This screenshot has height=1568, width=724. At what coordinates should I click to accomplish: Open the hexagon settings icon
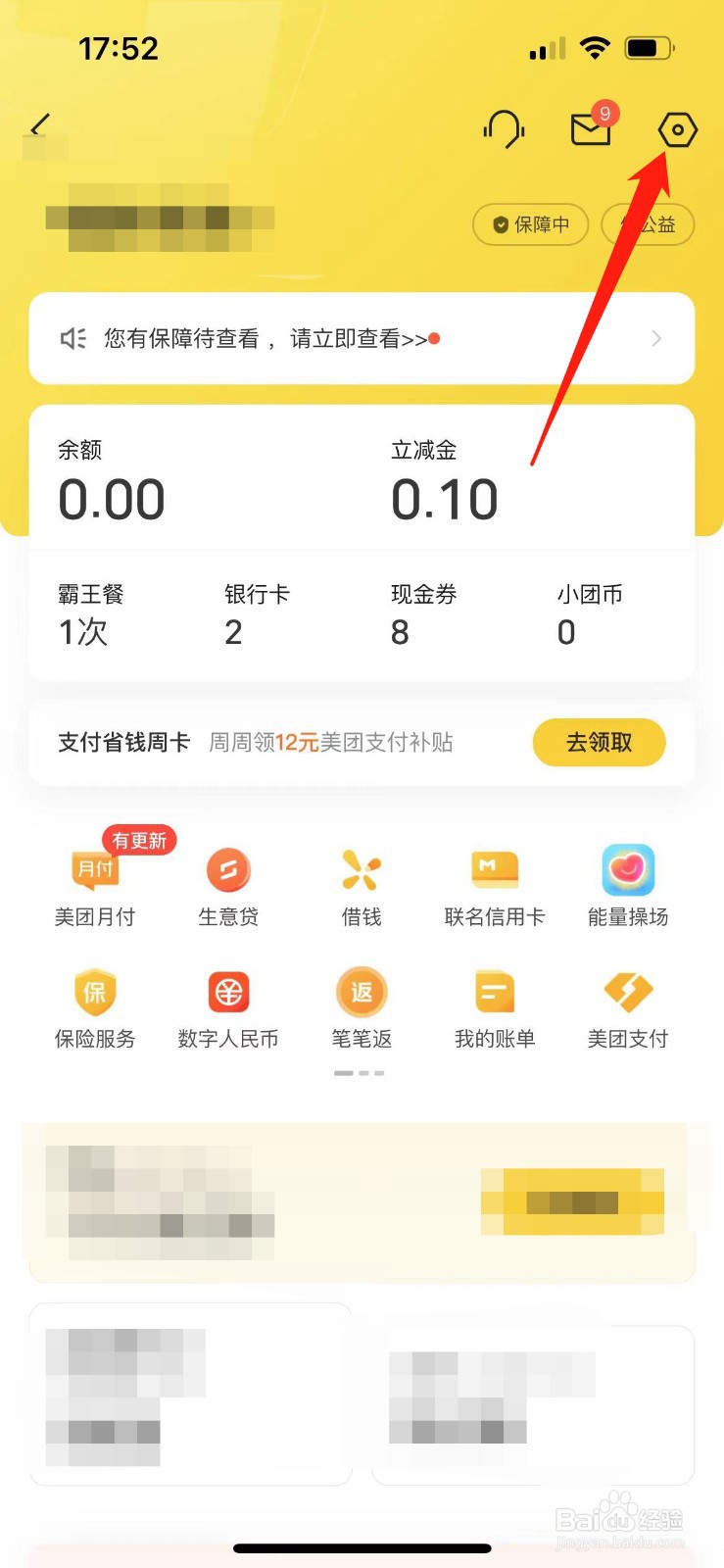(677, 129)
